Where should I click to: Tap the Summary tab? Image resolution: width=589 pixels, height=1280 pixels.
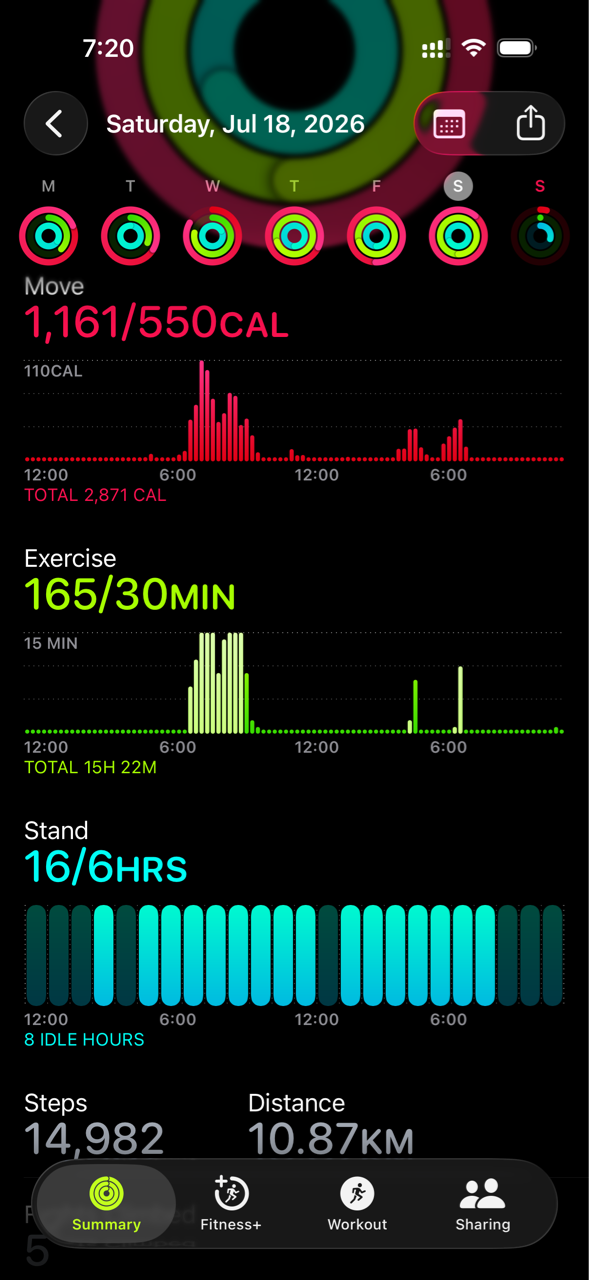tap(106, 1204)
